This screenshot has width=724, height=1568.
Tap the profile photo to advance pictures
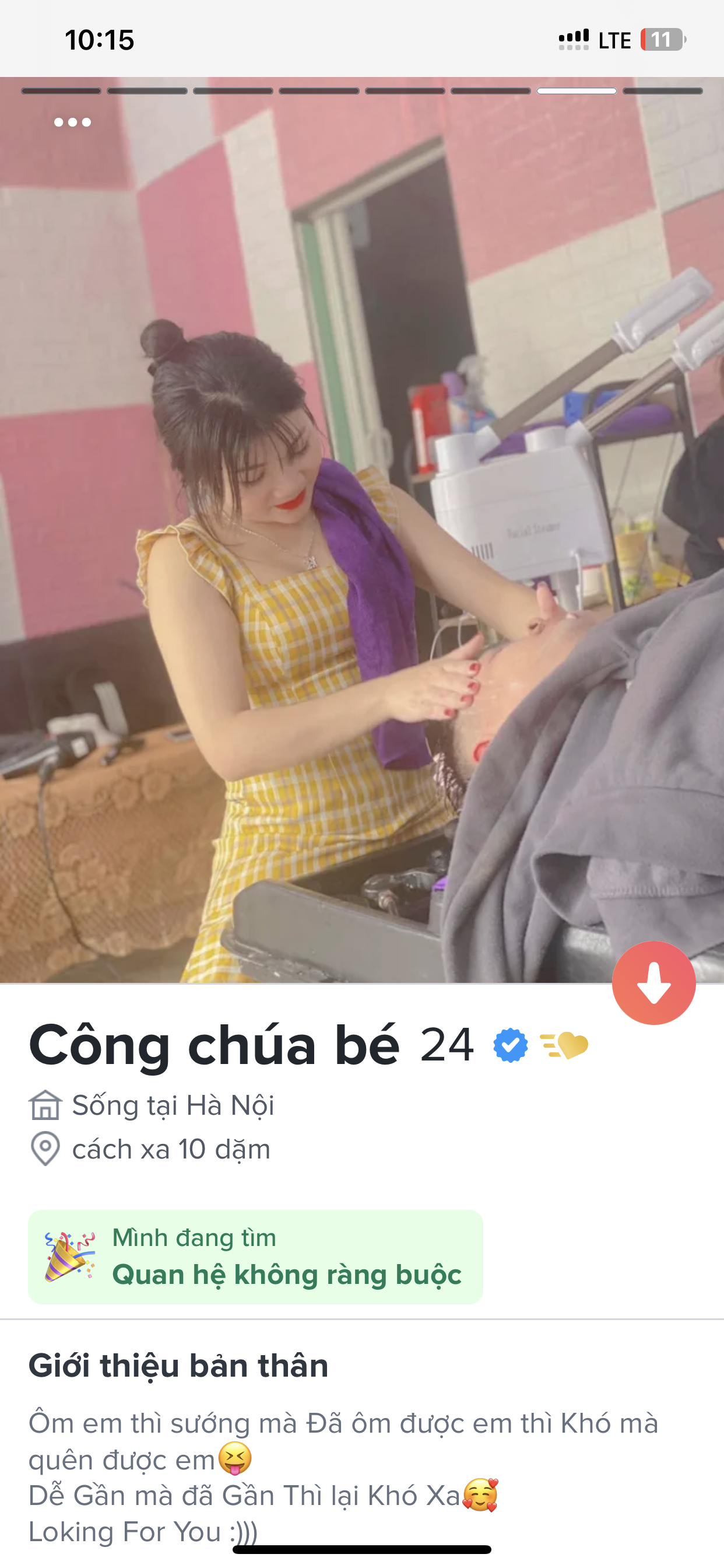coord(362,530)
